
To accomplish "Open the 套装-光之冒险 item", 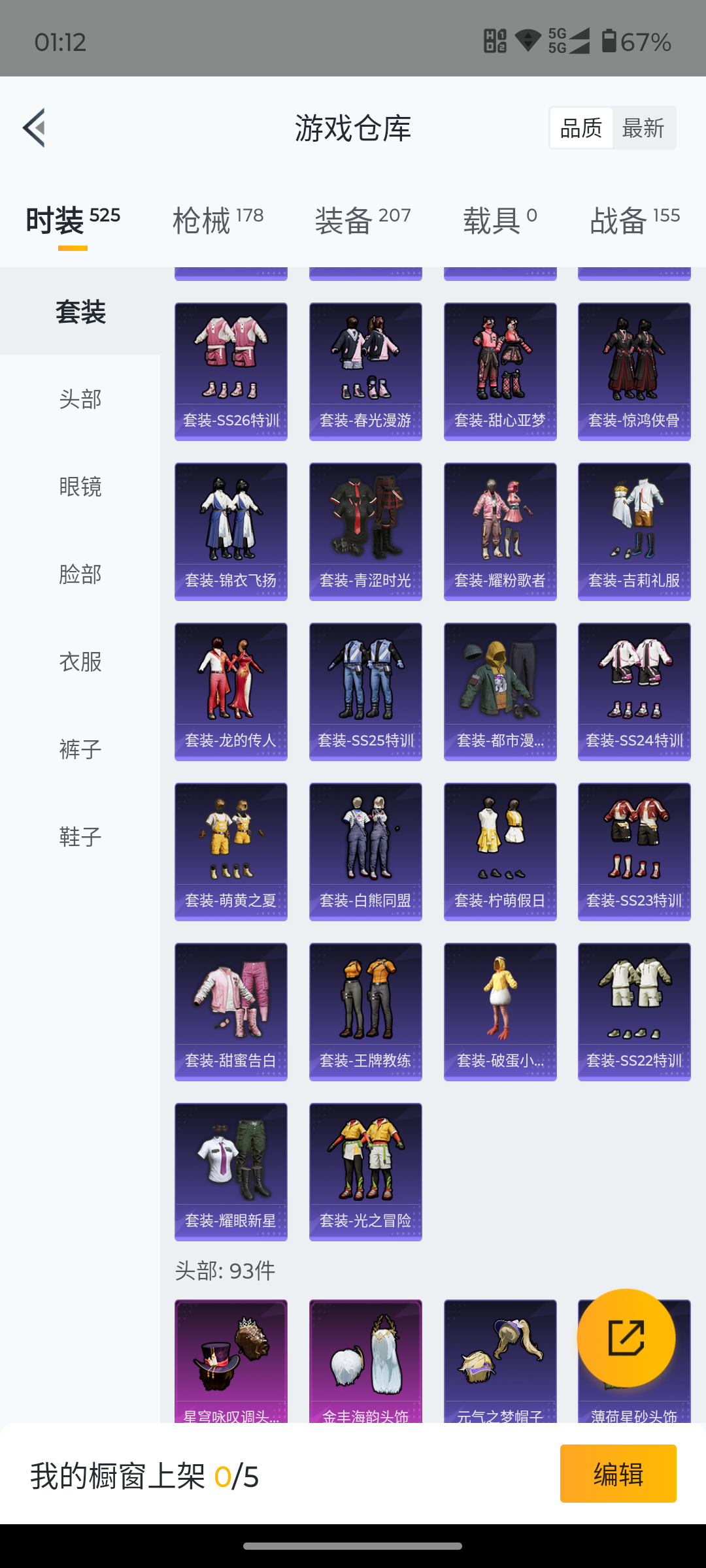I will (x=365, y=1171).
